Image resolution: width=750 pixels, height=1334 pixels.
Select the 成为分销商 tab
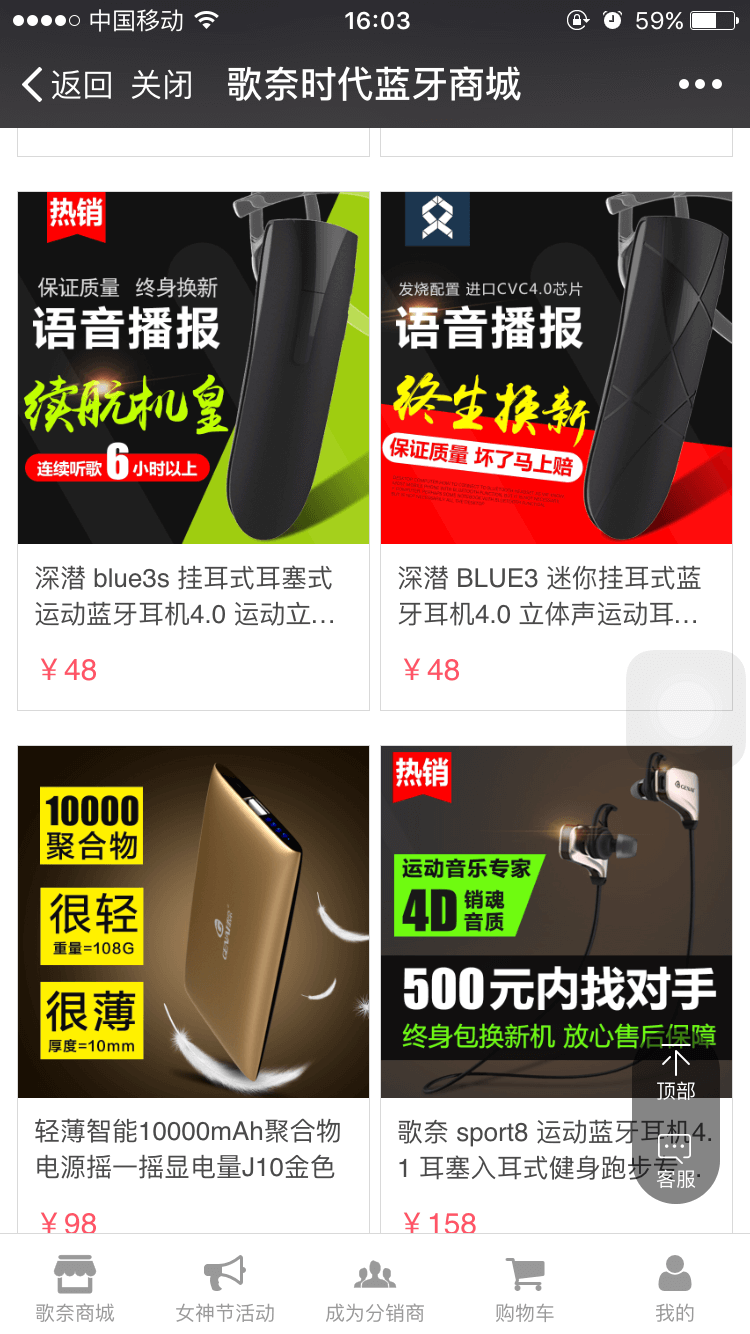375,1288
